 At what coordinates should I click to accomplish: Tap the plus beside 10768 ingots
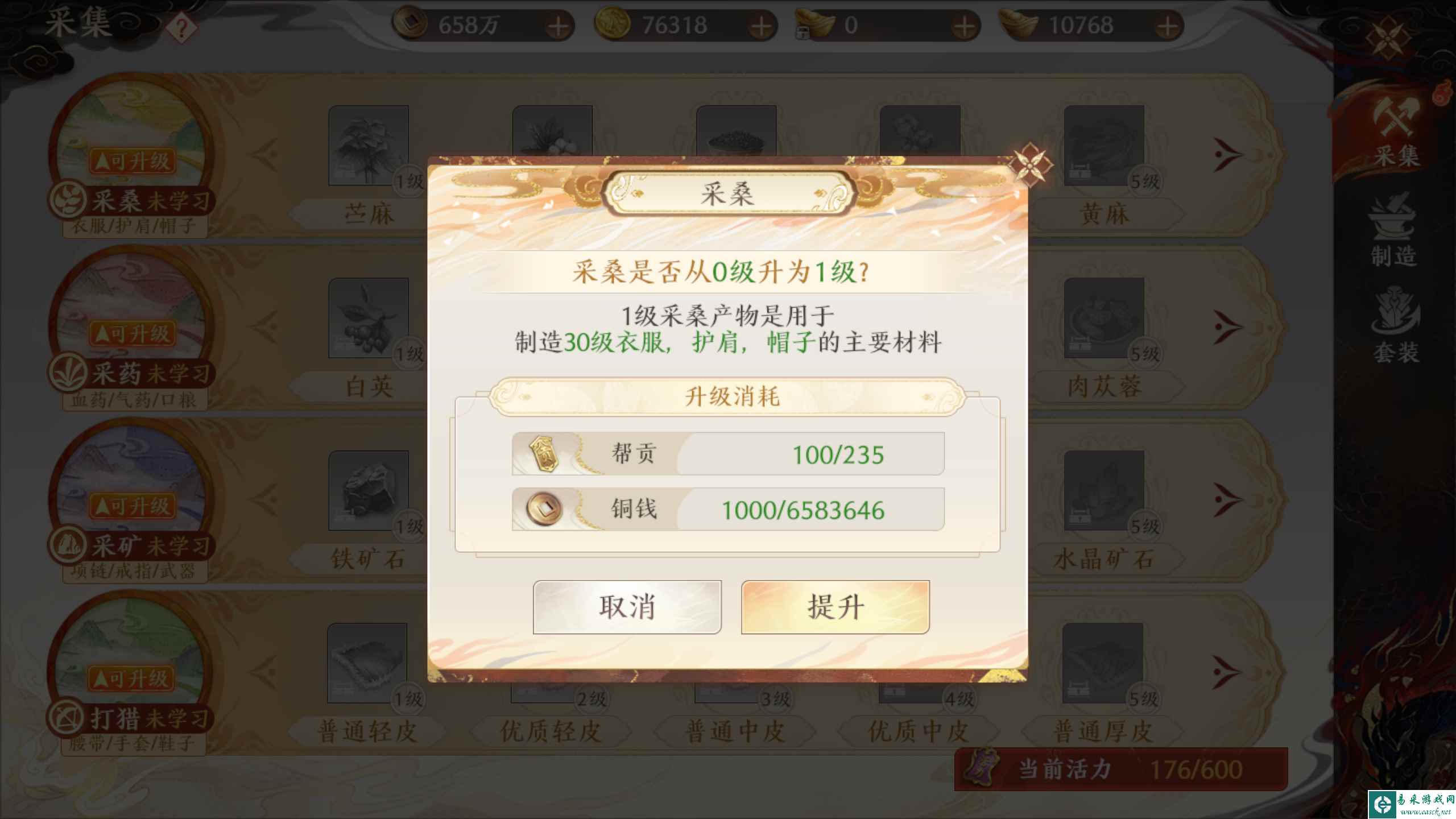click(x=1167, y=26)
